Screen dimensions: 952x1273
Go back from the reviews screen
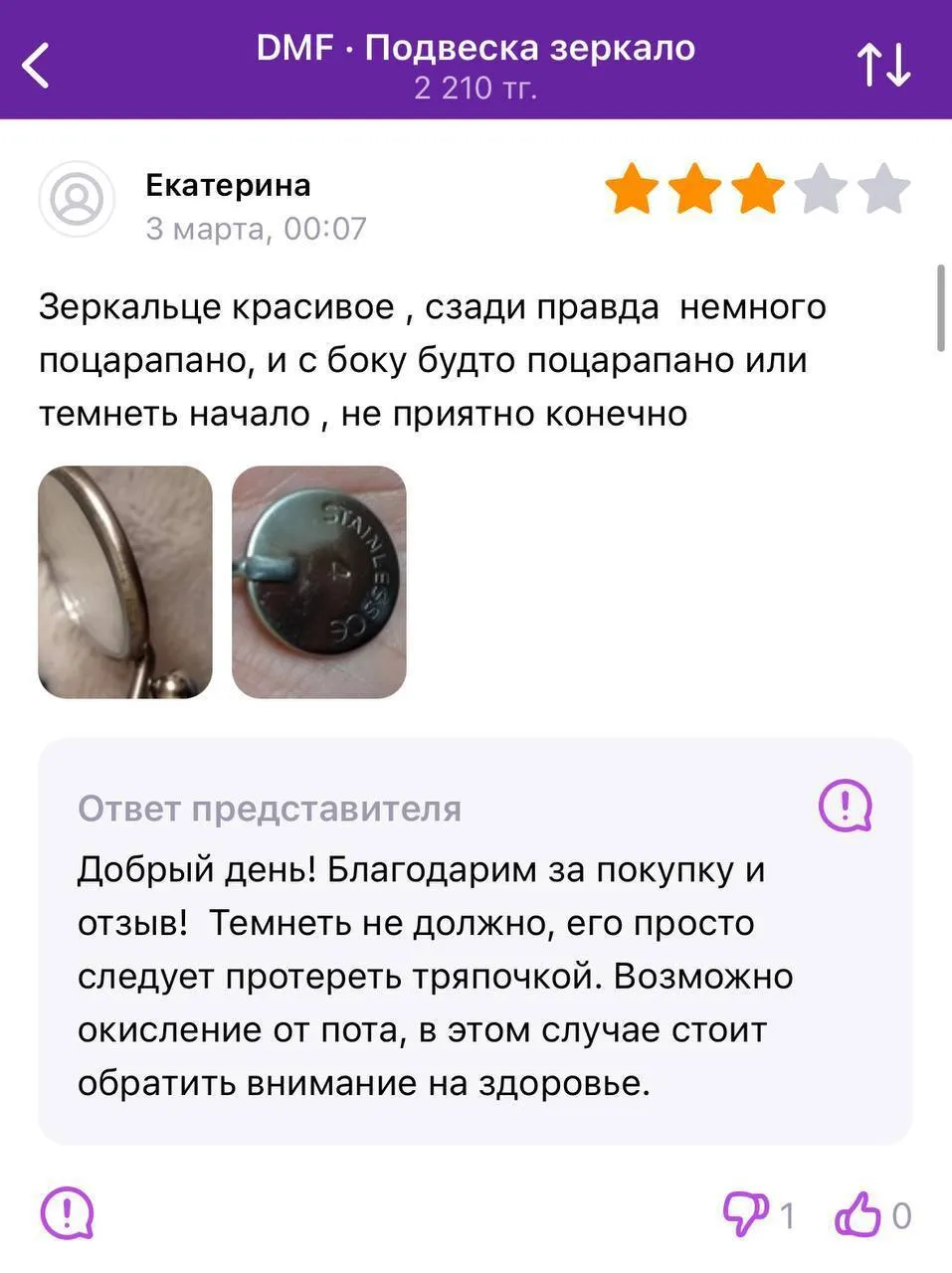tap(37, 66)
